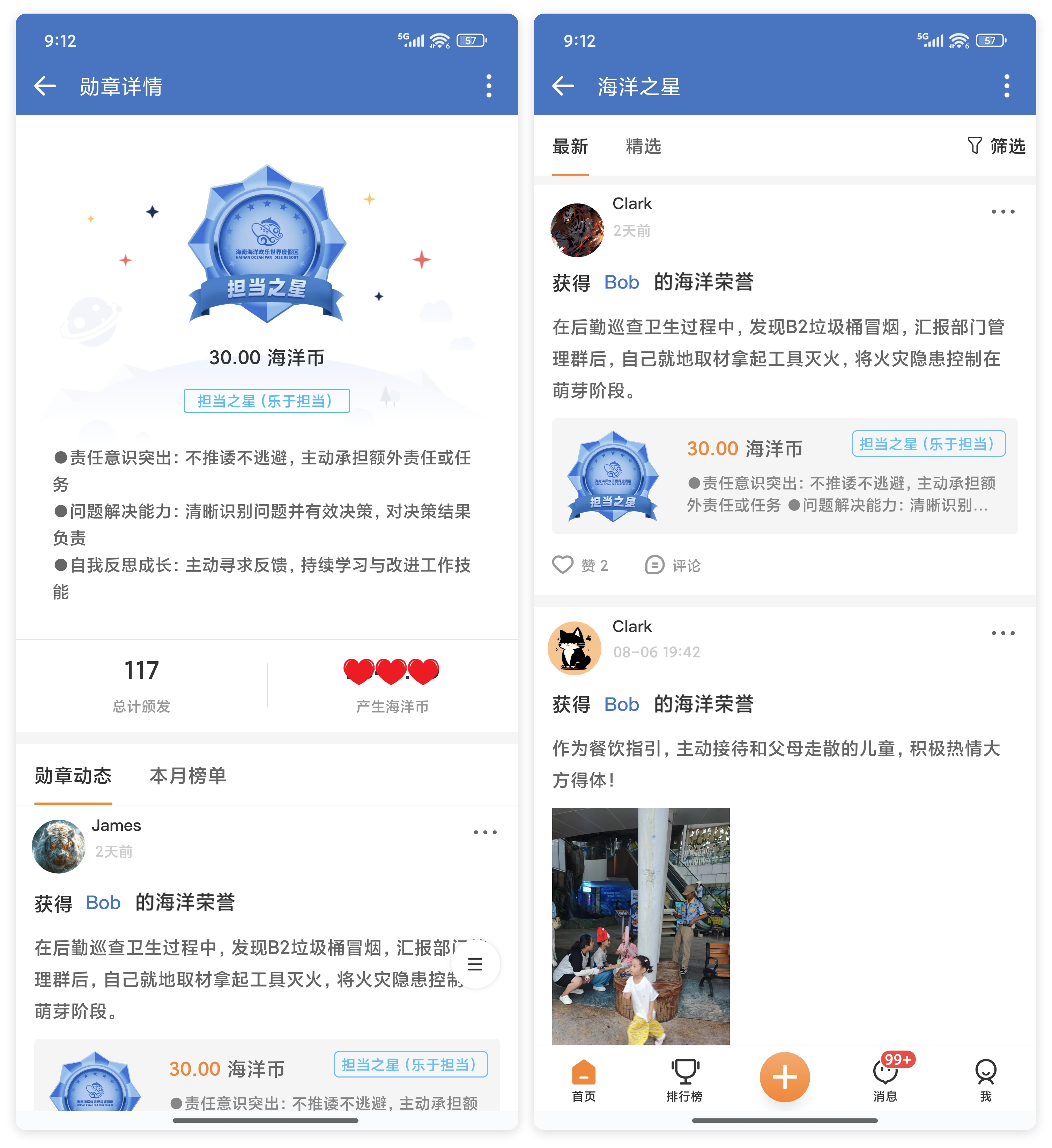1052x1148 pixels.
Task: Open overflow menu on 勋章详情 header
Action: coord(489,87)
